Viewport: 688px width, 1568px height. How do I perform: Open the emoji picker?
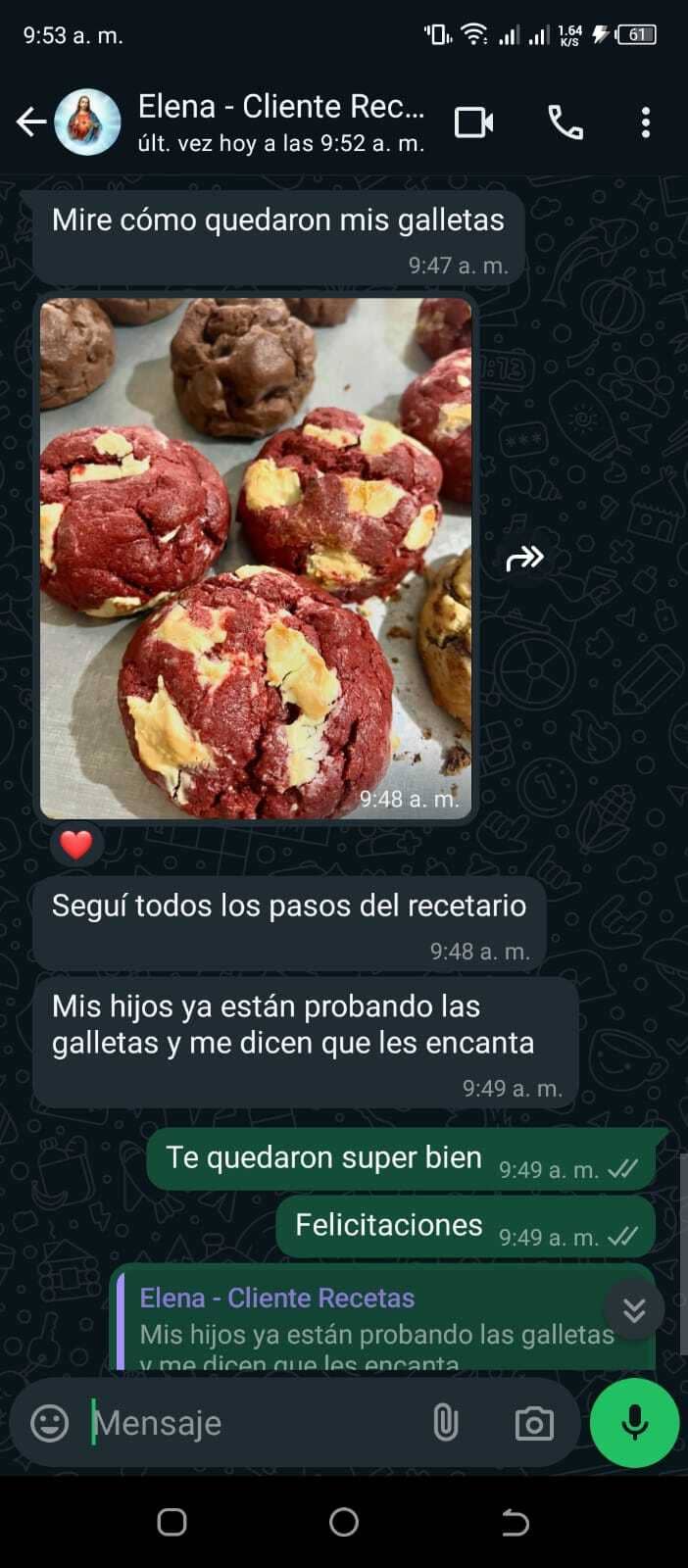click(x=50, y=1423)
